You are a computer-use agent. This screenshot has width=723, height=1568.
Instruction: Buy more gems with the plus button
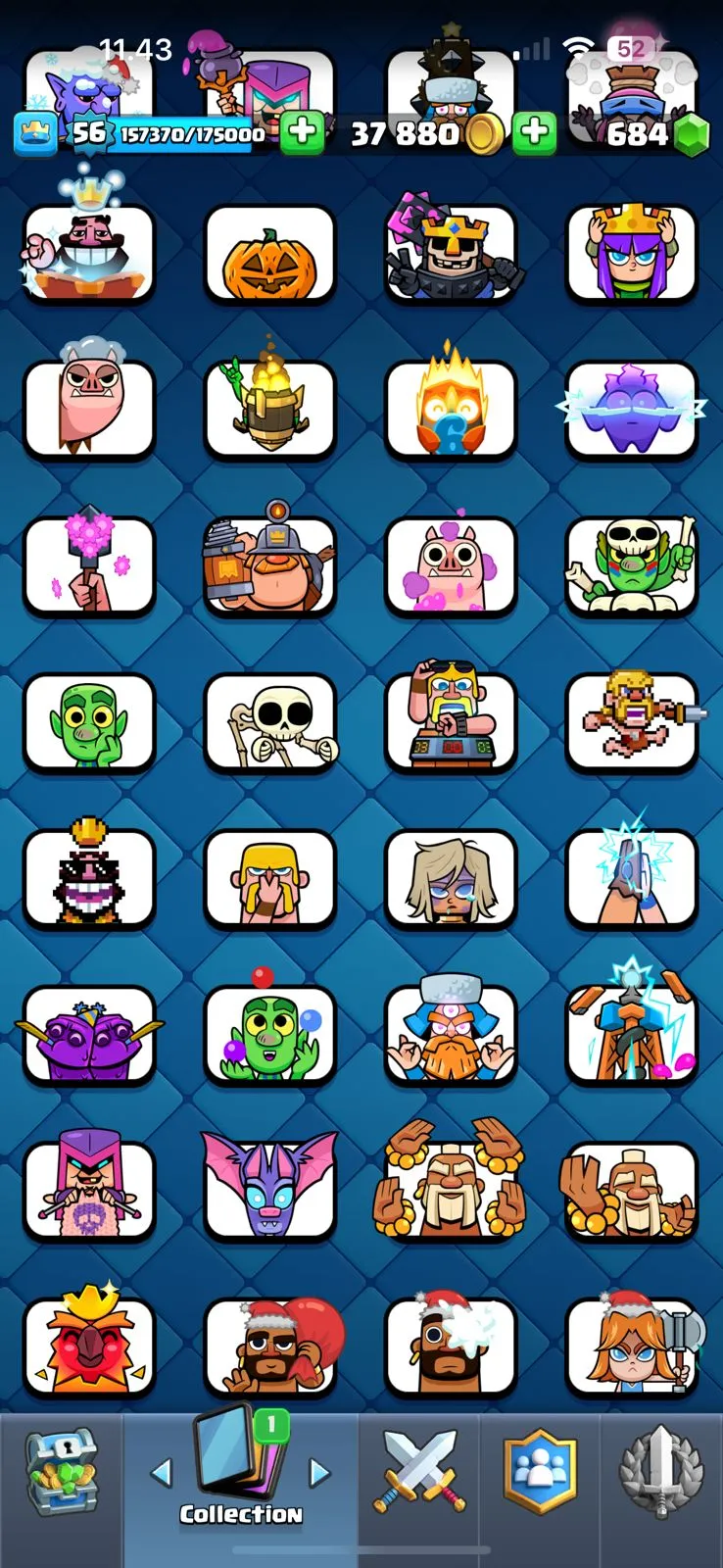tap(534, 133)
